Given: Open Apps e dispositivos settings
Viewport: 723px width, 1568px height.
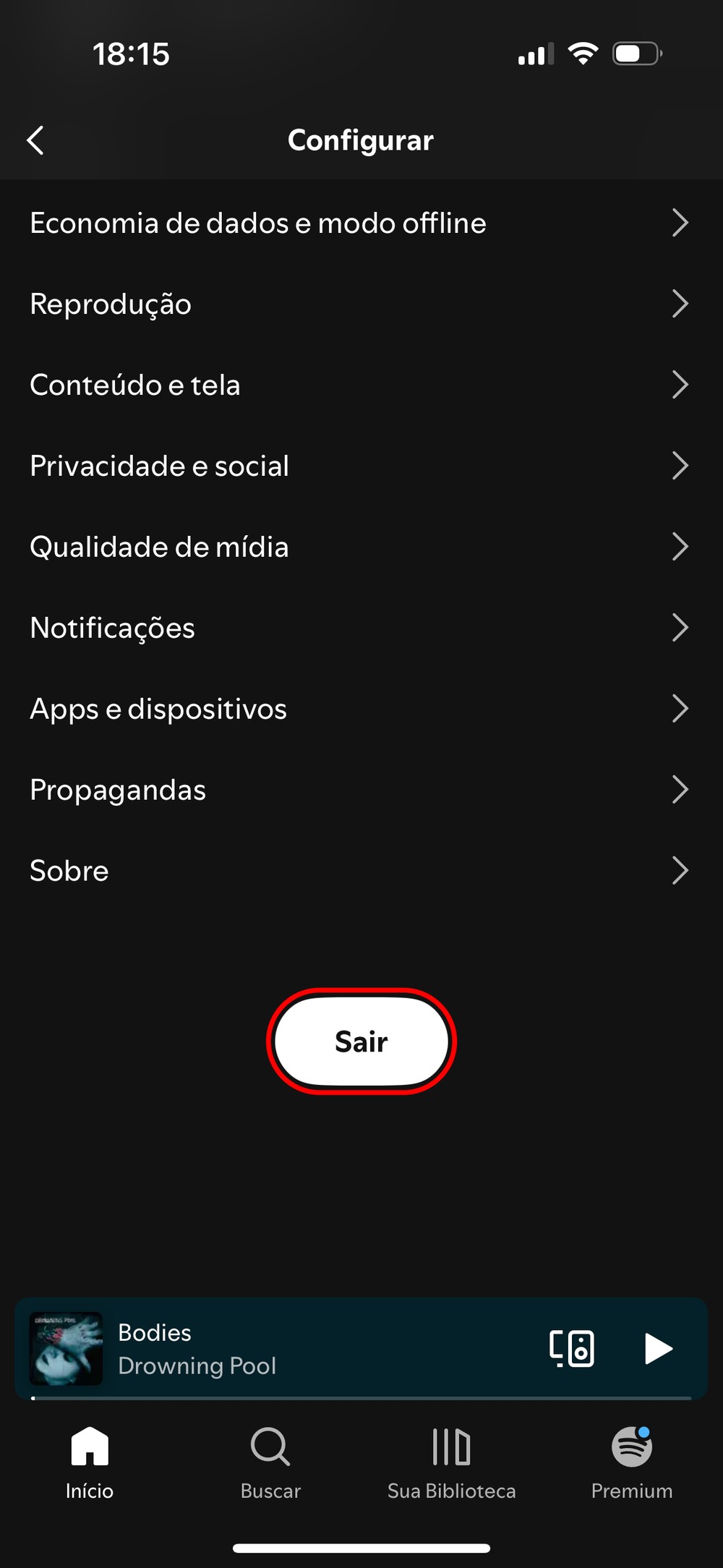Looking at the screenshot, I should coord(359,709).
